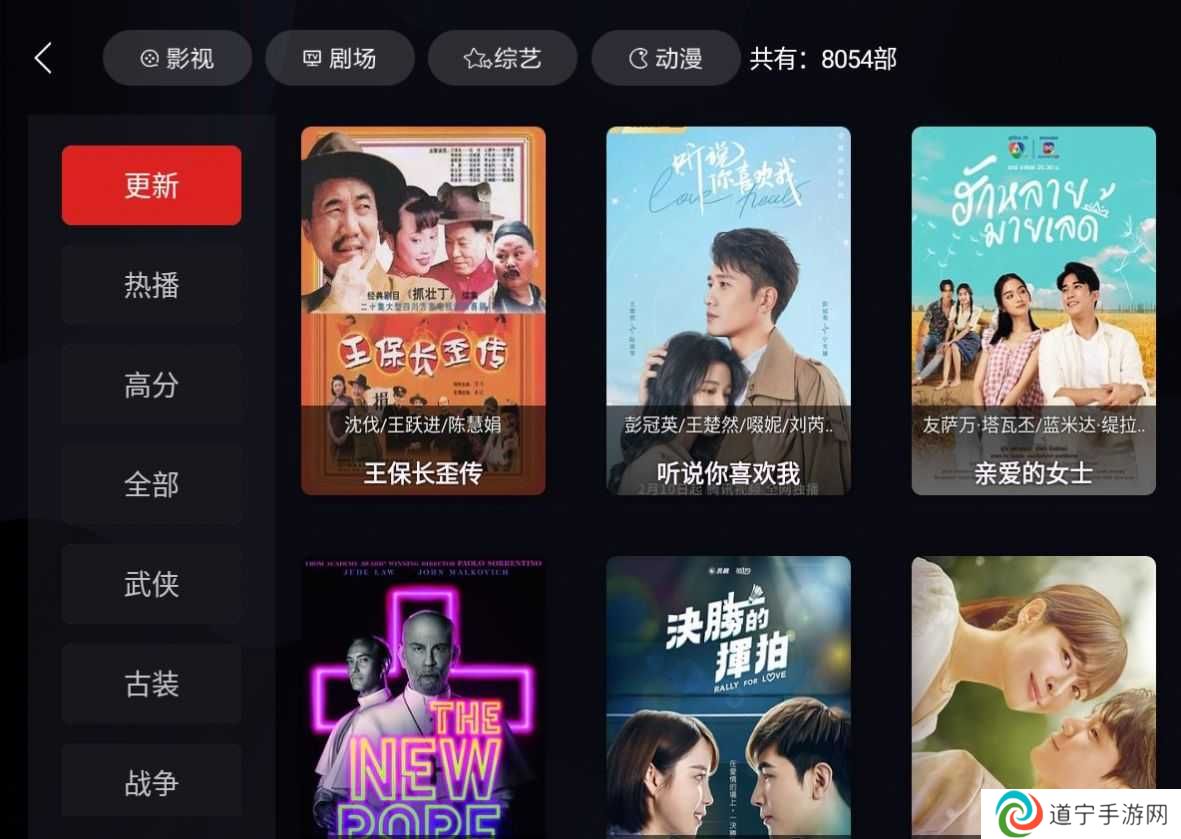The width and height of the screenshot is (1181, 839).
Task: Select the 古装 category
Action: (152, 684)
